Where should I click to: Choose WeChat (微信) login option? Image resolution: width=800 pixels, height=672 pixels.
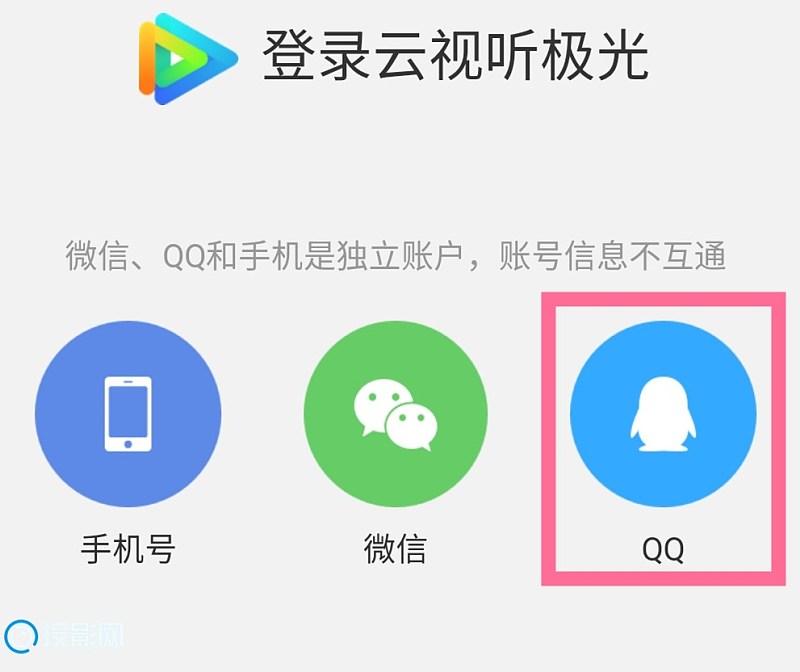pos(396,414)
